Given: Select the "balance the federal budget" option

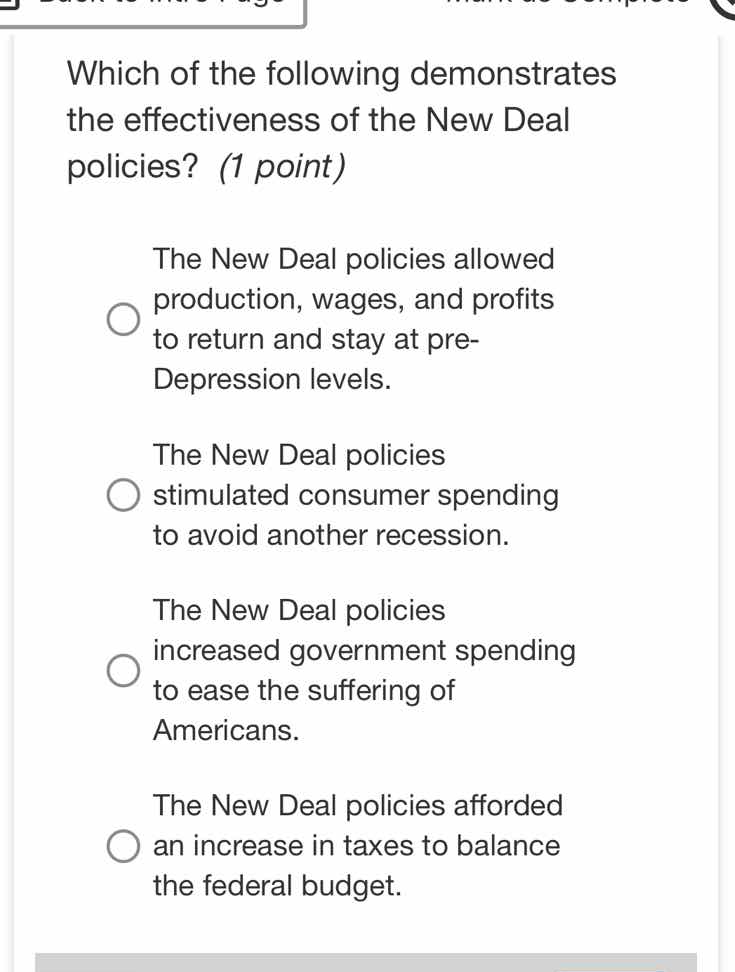Looking at the screenshot, I should [x=122, y=845].
